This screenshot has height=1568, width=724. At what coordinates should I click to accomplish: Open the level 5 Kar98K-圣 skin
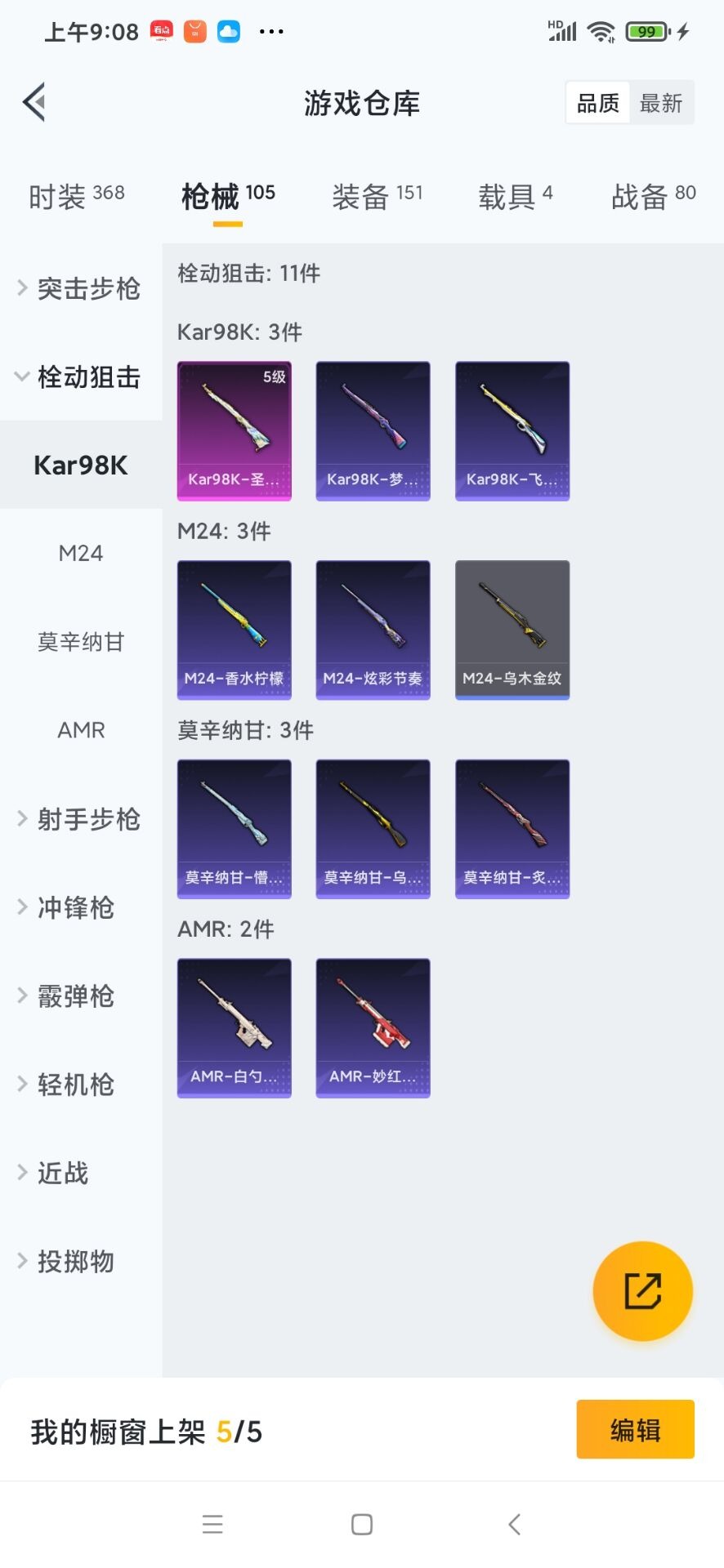235,430
